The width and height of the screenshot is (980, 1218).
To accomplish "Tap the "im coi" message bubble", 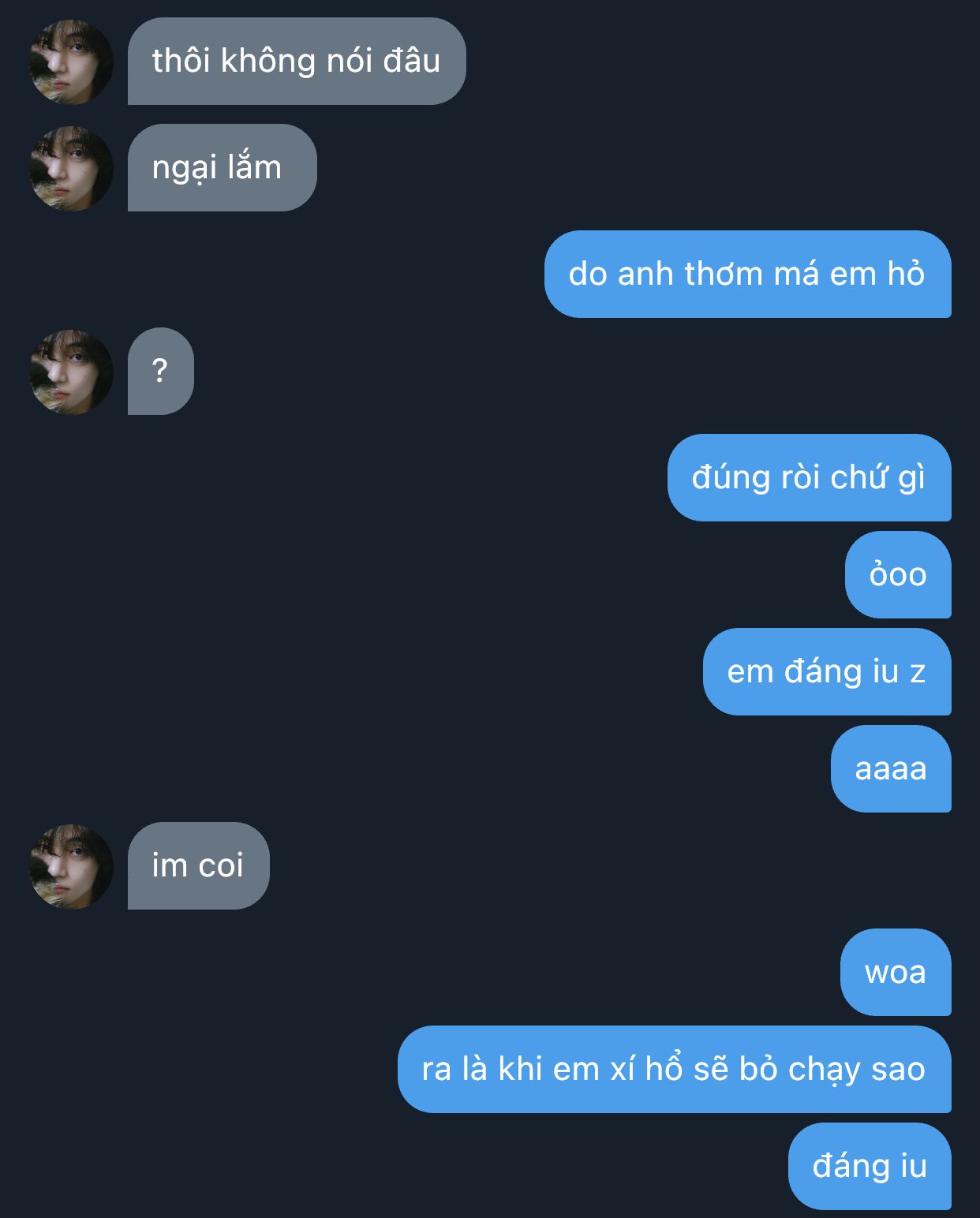I will coord(198,866).
